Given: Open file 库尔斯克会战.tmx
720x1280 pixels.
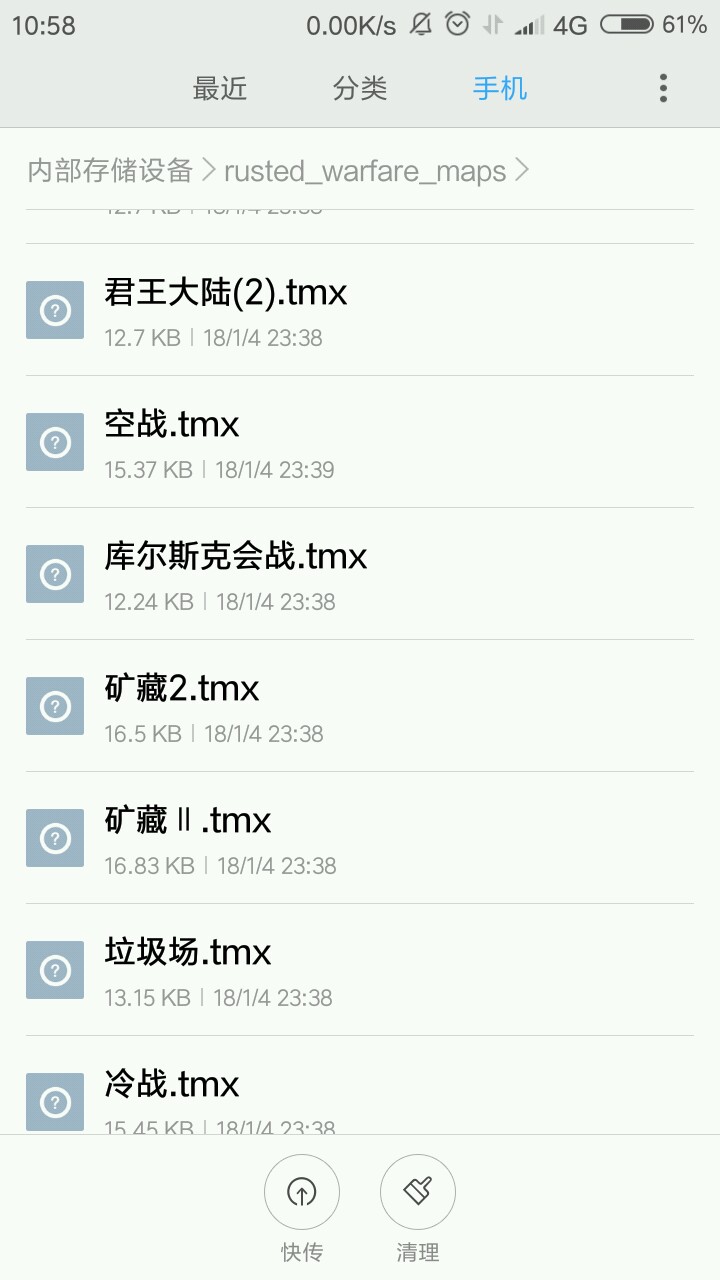Looking at the screenshot, I should (x=360, y=574).
